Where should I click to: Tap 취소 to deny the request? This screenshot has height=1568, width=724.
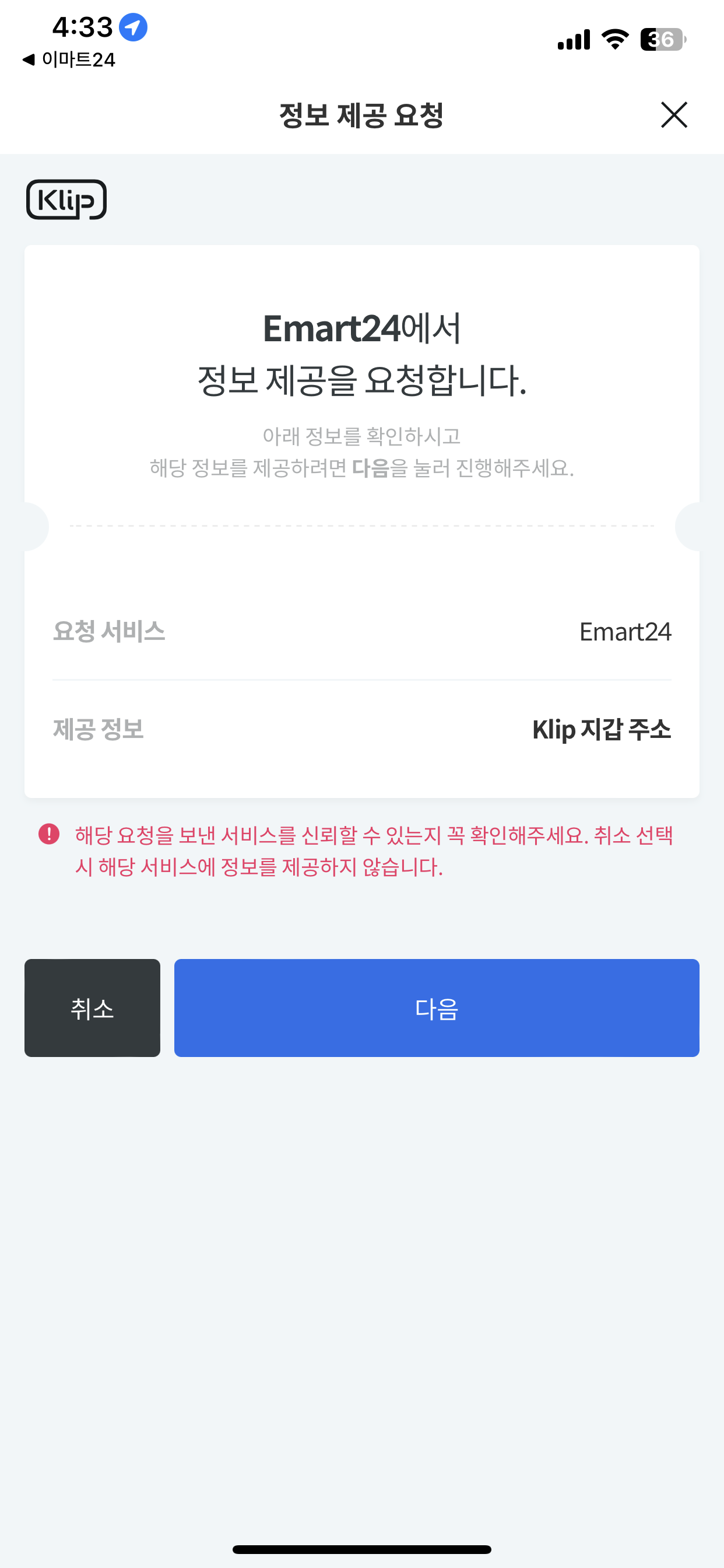click(x=92, y=1008)
